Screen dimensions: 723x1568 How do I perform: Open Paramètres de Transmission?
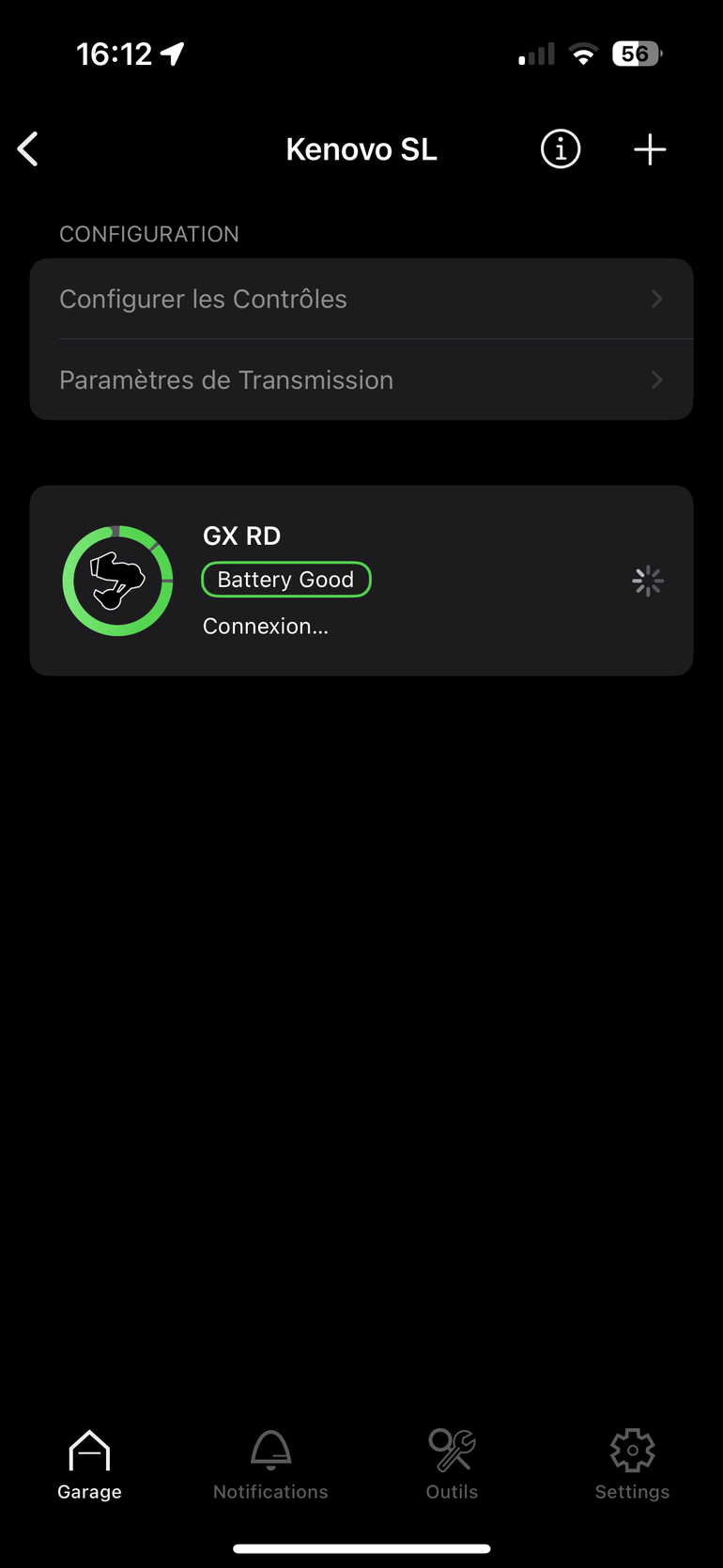click(361, 380)
